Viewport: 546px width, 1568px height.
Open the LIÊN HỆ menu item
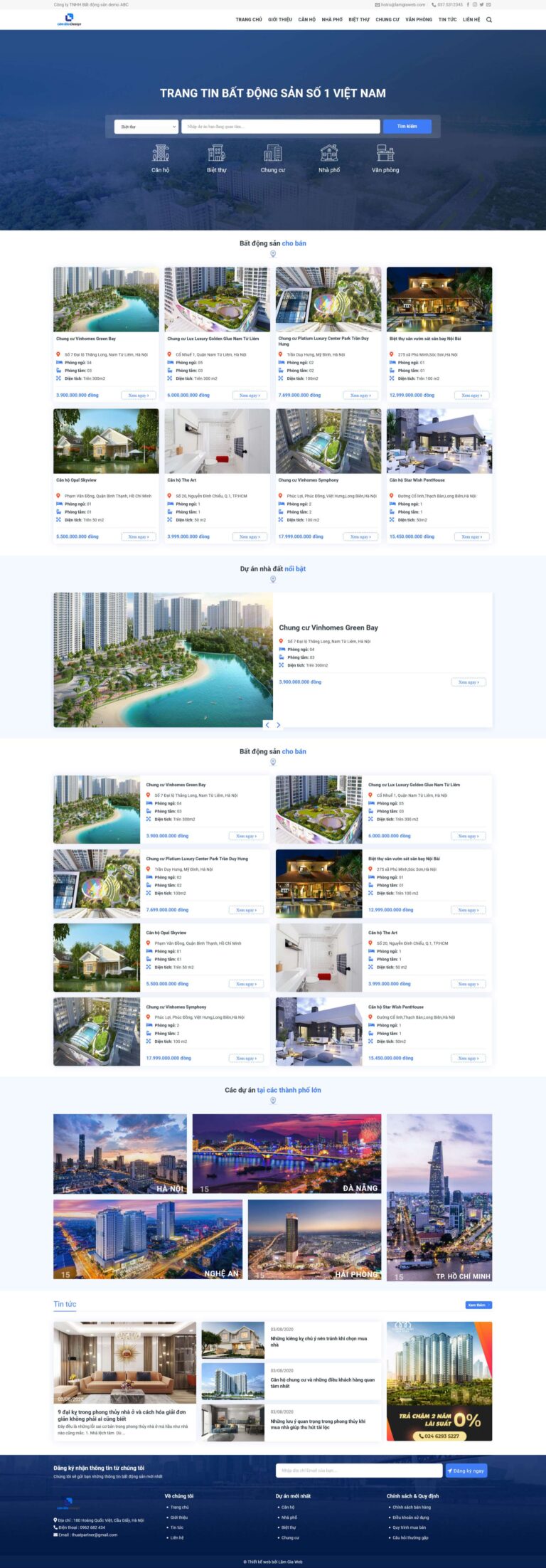471,20
